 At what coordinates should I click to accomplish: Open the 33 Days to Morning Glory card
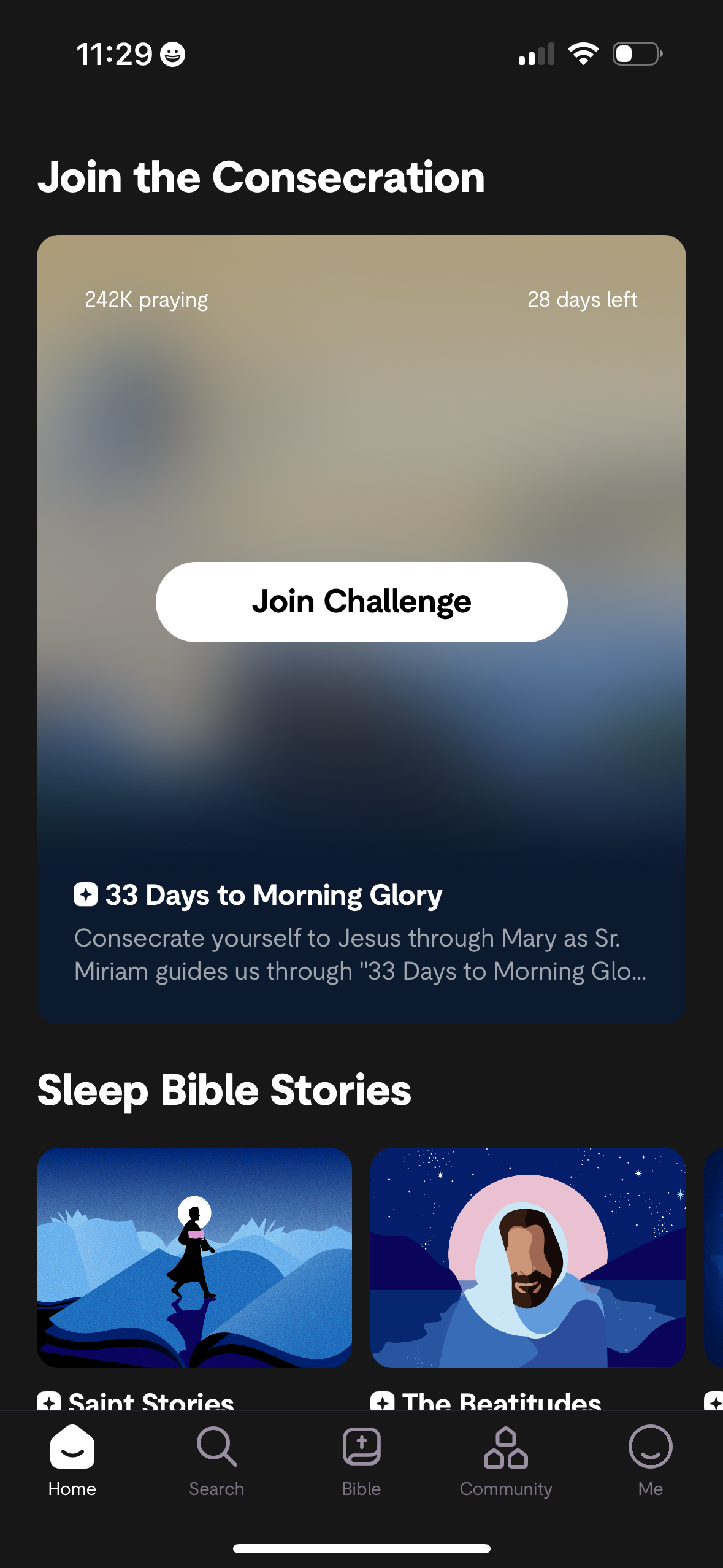coord(361,926)
